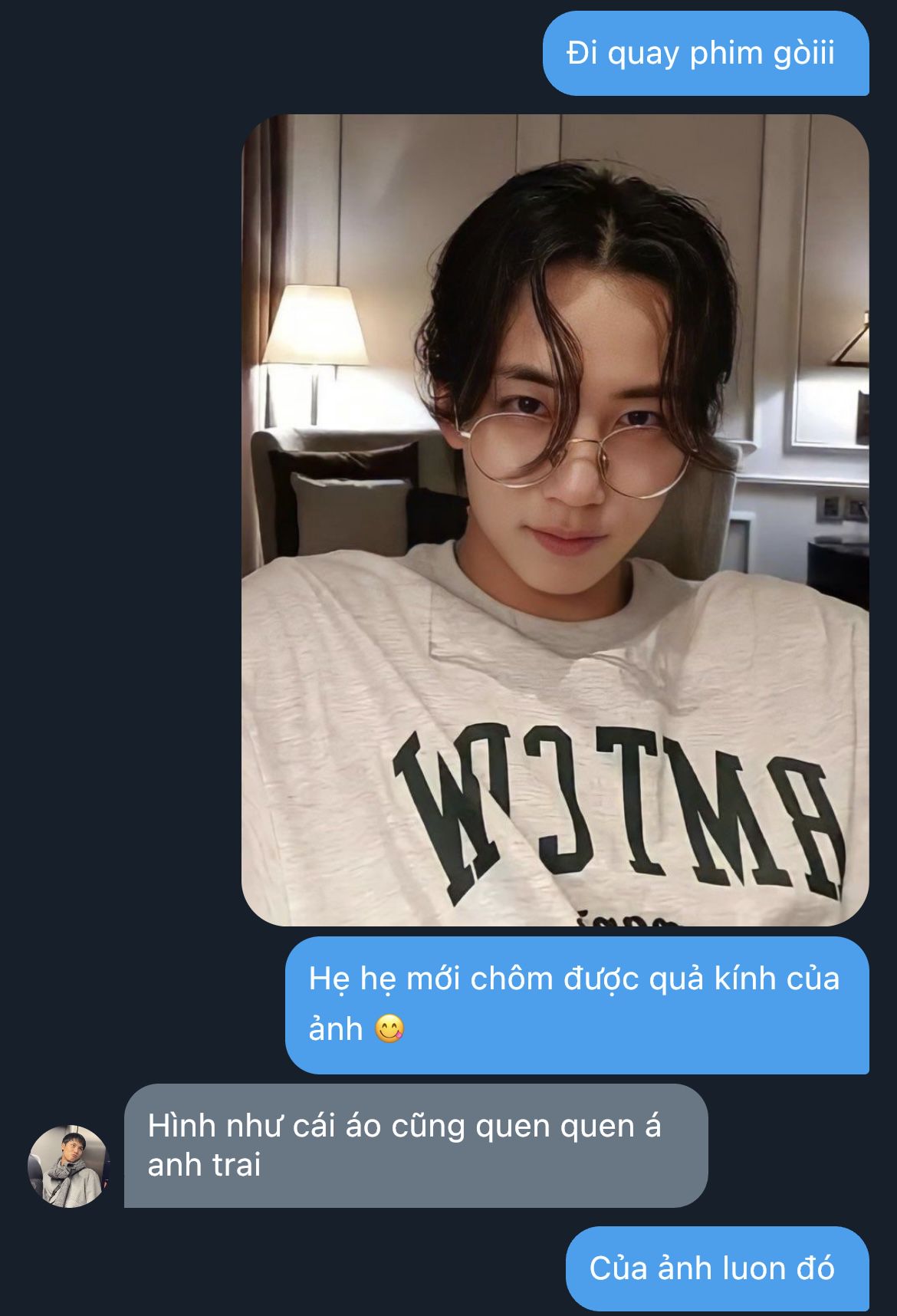Viewport: 897px width, 1316px height.
Task: Tap the sender's profile avatar
Action: pos(69,1166)
